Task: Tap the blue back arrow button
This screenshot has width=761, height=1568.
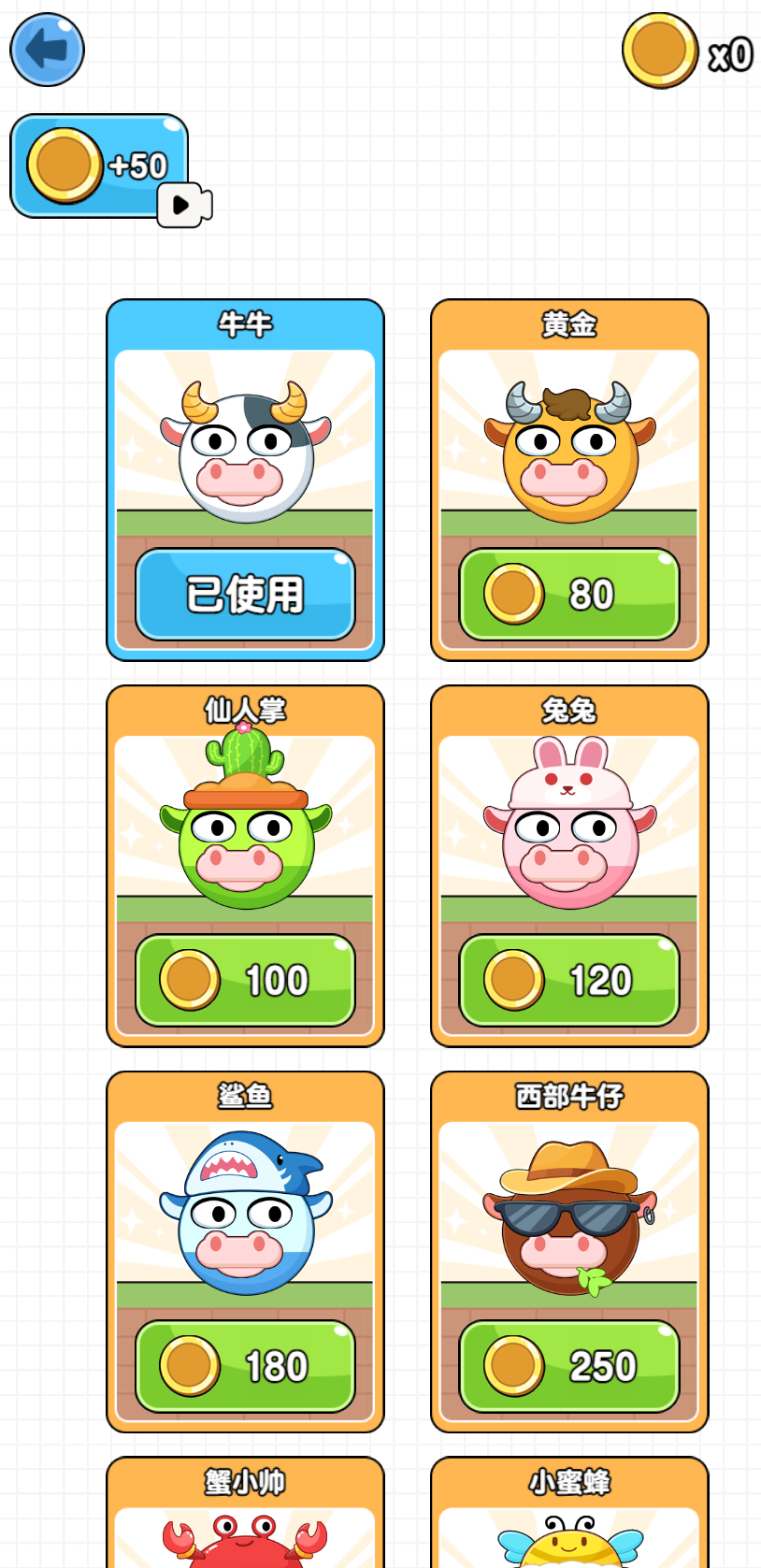Action: click(46, 50)
